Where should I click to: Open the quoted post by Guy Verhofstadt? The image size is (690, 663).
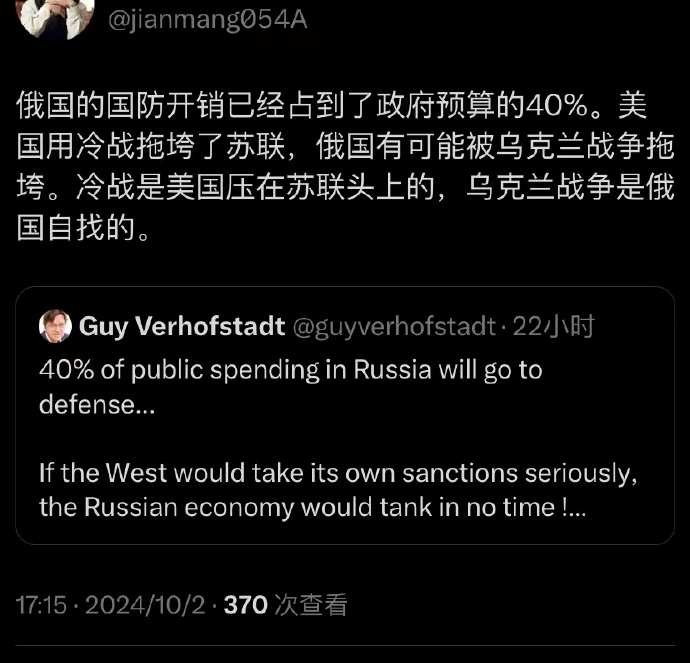[345, 440]
